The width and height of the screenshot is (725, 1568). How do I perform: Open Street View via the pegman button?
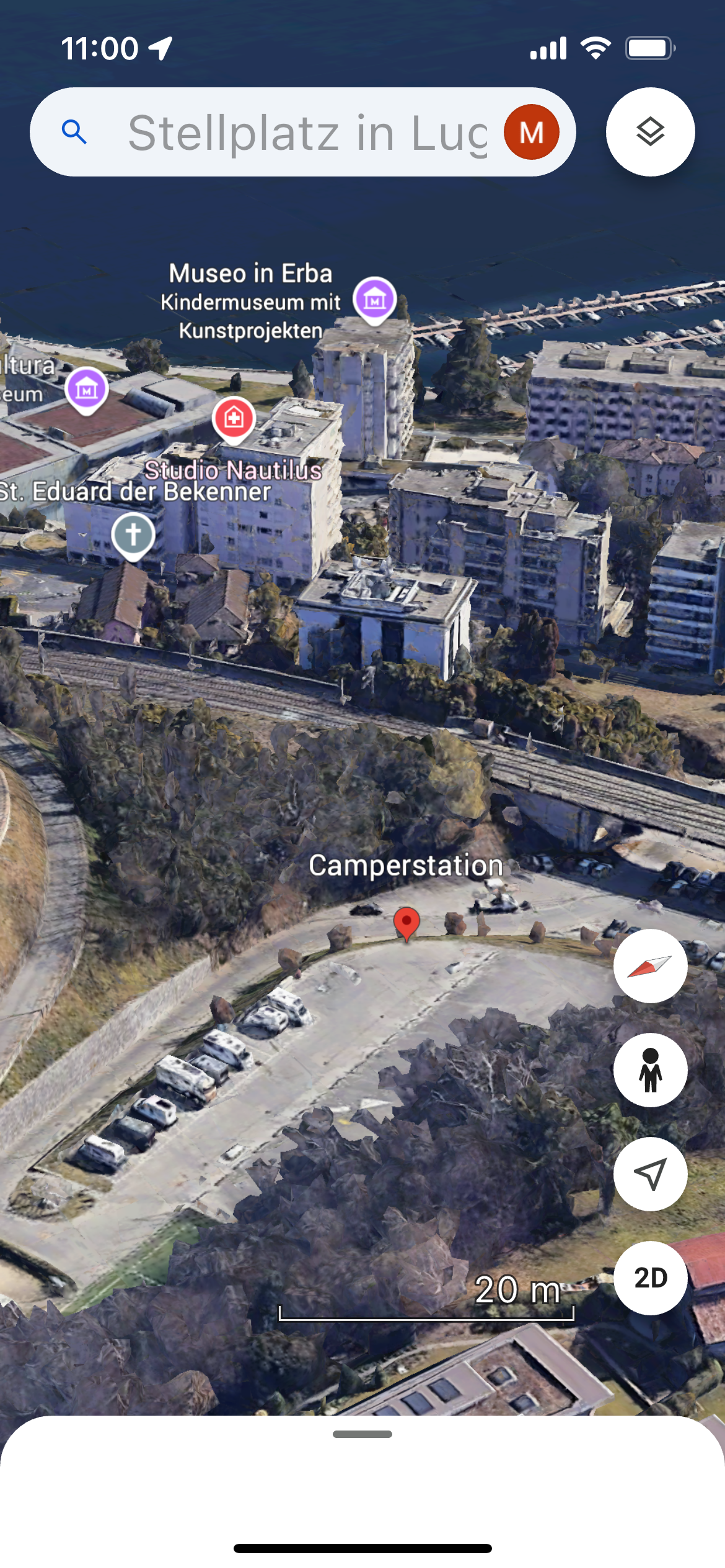point(650,1071)
